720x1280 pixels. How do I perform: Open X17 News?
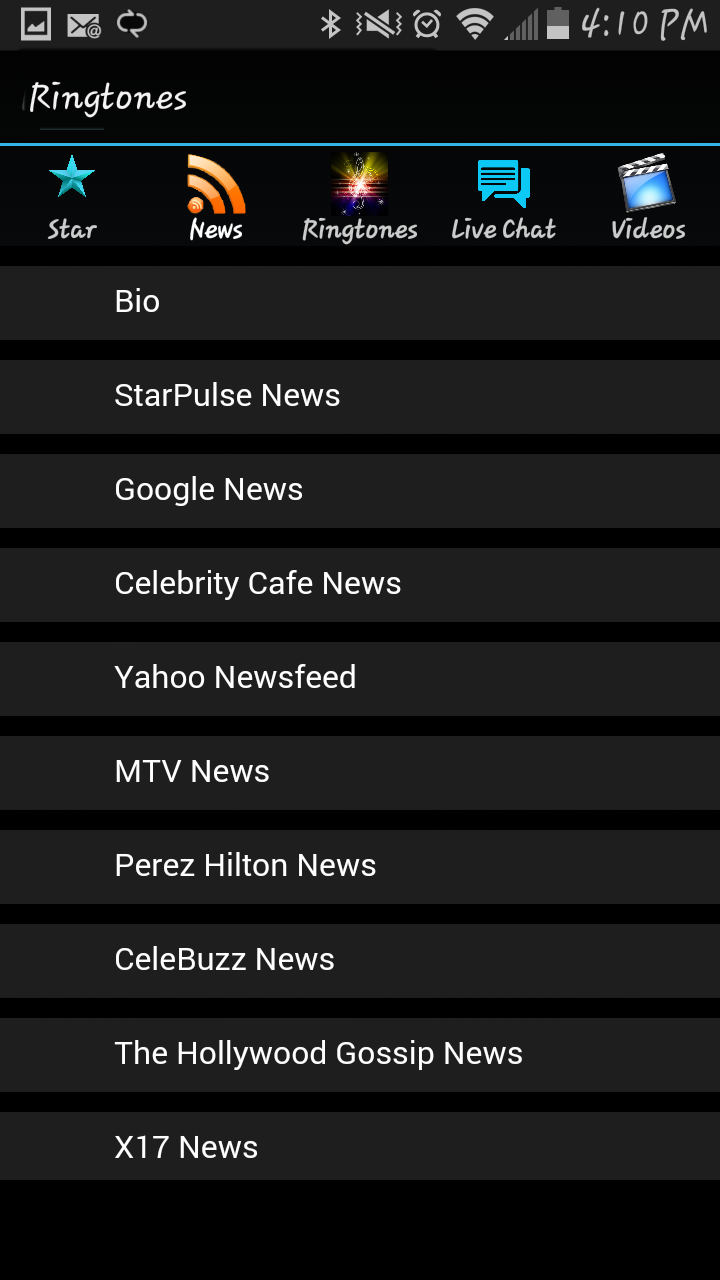click(x=360, y=1147)
